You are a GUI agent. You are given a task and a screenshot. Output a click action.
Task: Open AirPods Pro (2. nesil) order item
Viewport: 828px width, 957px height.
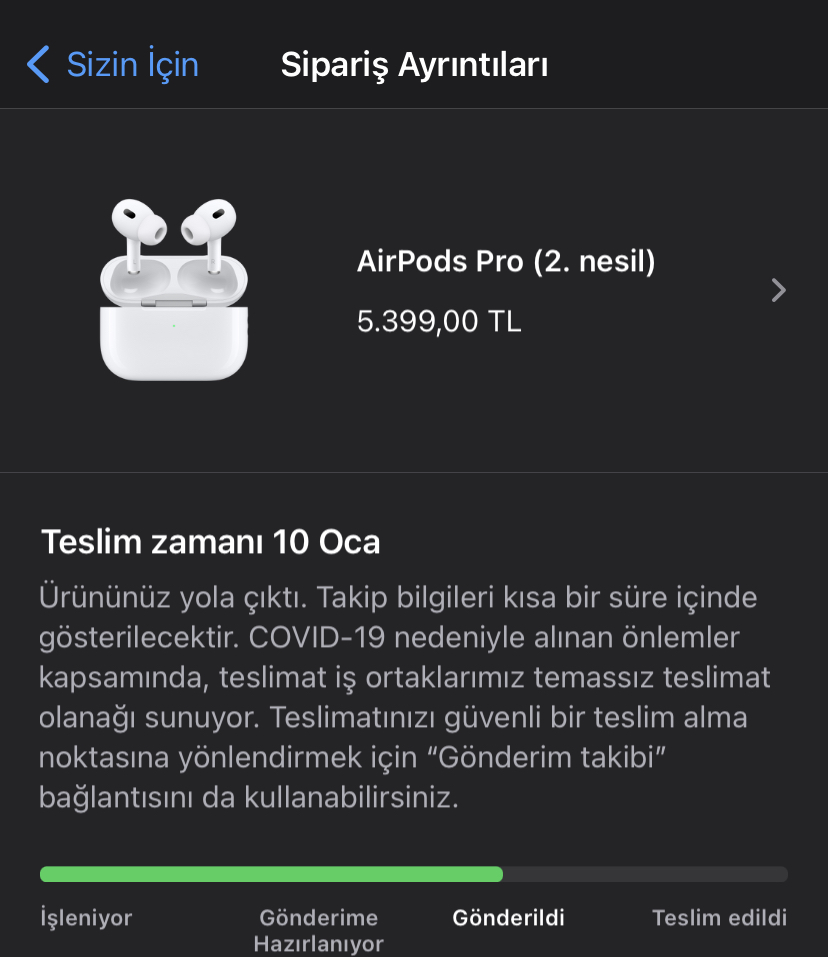505,290
